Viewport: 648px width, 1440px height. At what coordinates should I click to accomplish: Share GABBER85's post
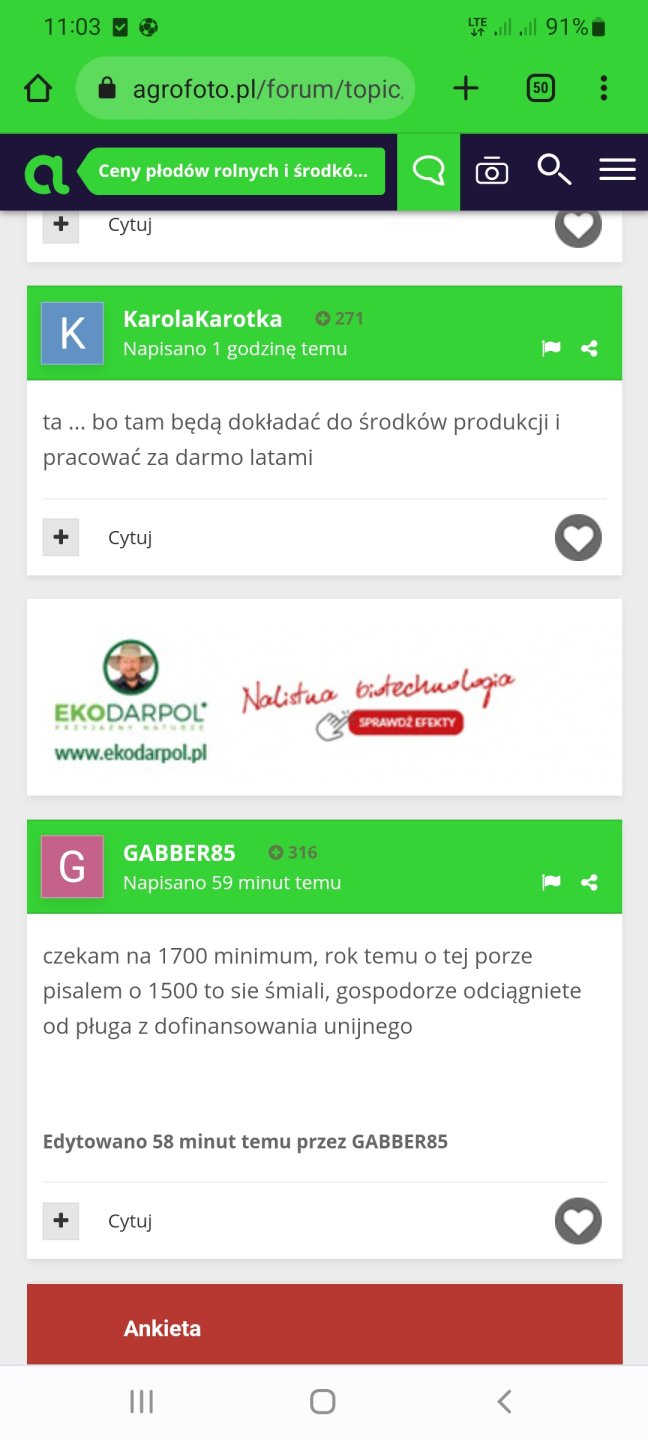click(x=590, y=882)
